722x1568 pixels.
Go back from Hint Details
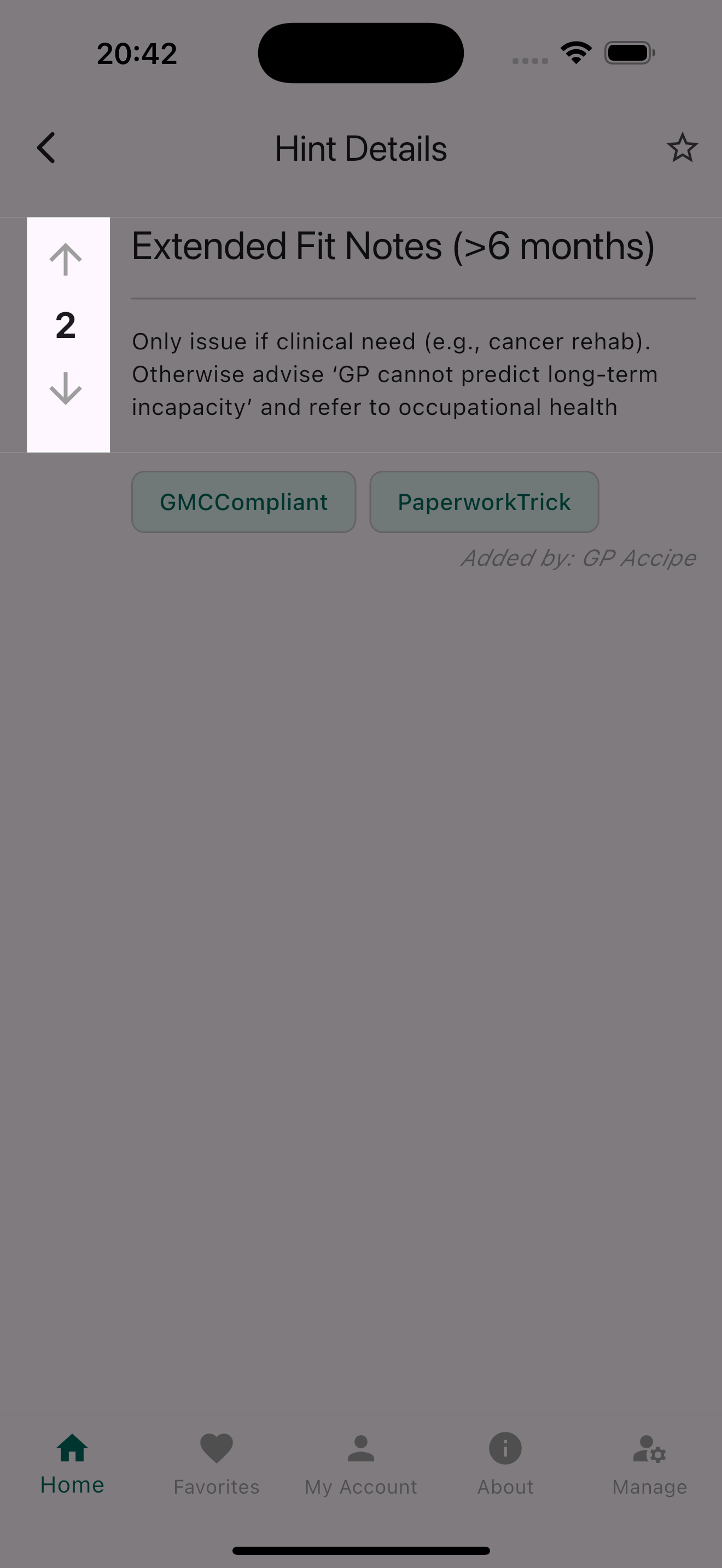[46, 148]
